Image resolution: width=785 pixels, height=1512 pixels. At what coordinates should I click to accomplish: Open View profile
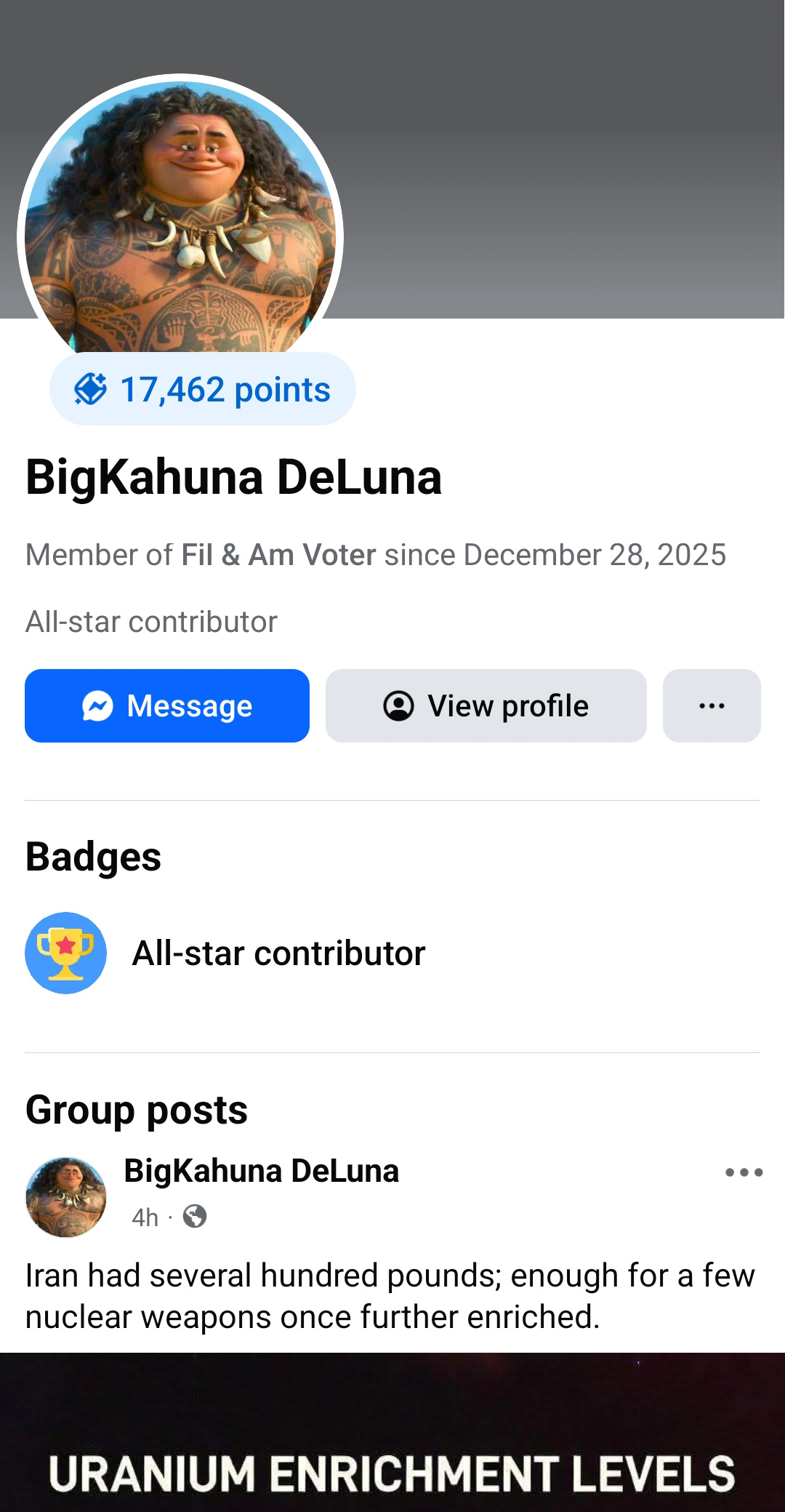(x=486, y=705)
